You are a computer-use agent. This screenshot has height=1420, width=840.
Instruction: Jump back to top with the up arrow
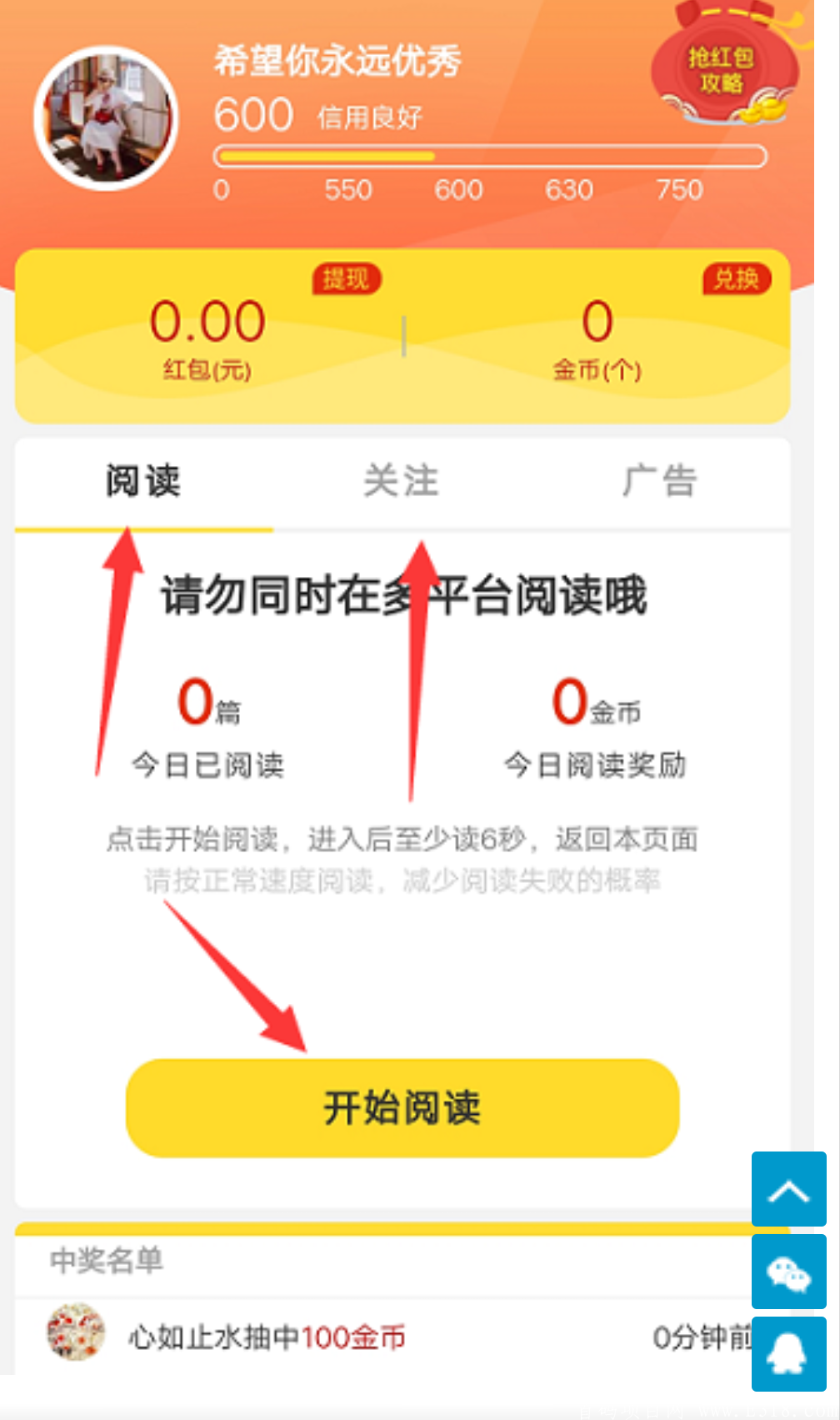788,1190
